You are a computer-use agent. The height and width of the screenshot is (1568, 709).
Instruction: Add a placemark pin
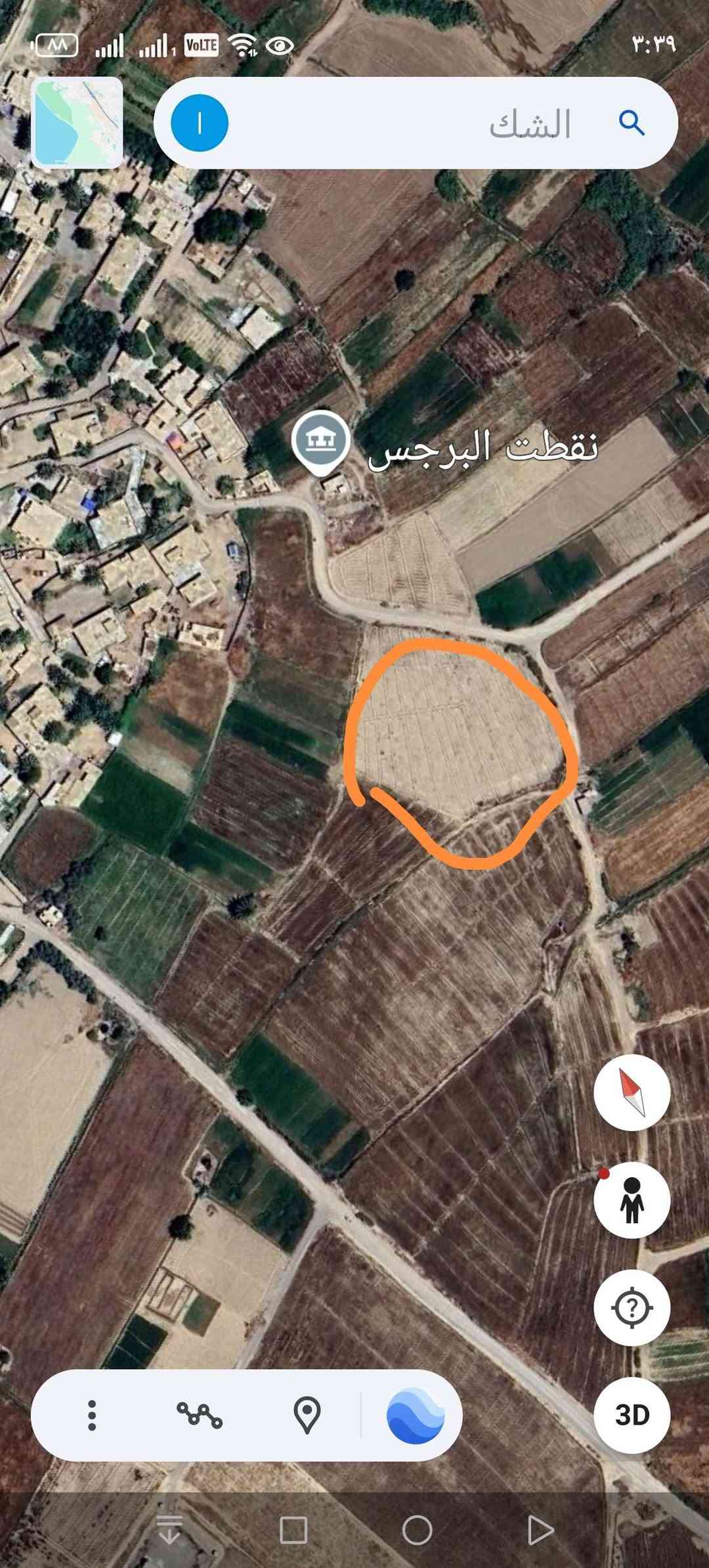307,1415
